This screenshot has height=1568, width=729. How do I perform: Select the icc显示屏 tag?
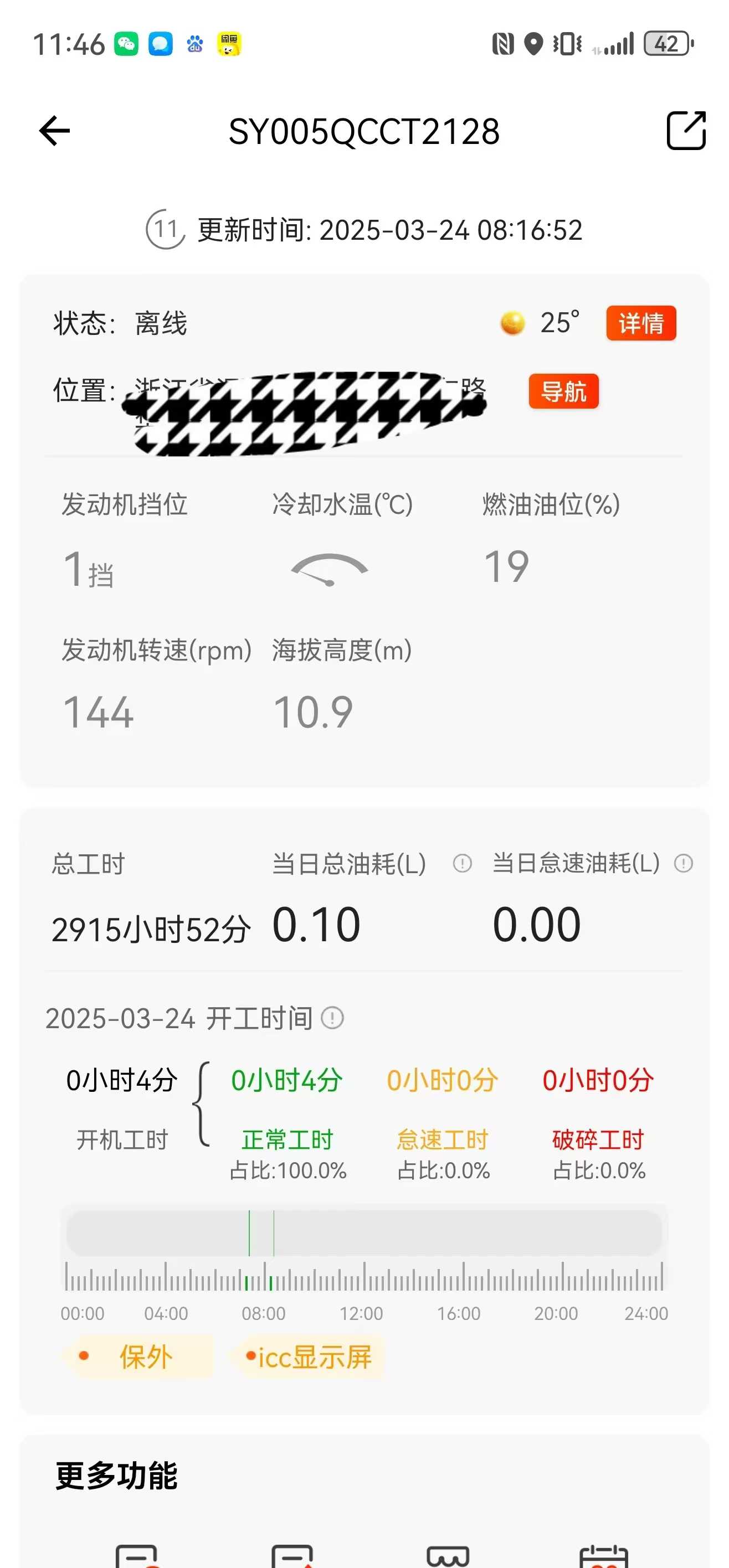[x=309, y=1356]
